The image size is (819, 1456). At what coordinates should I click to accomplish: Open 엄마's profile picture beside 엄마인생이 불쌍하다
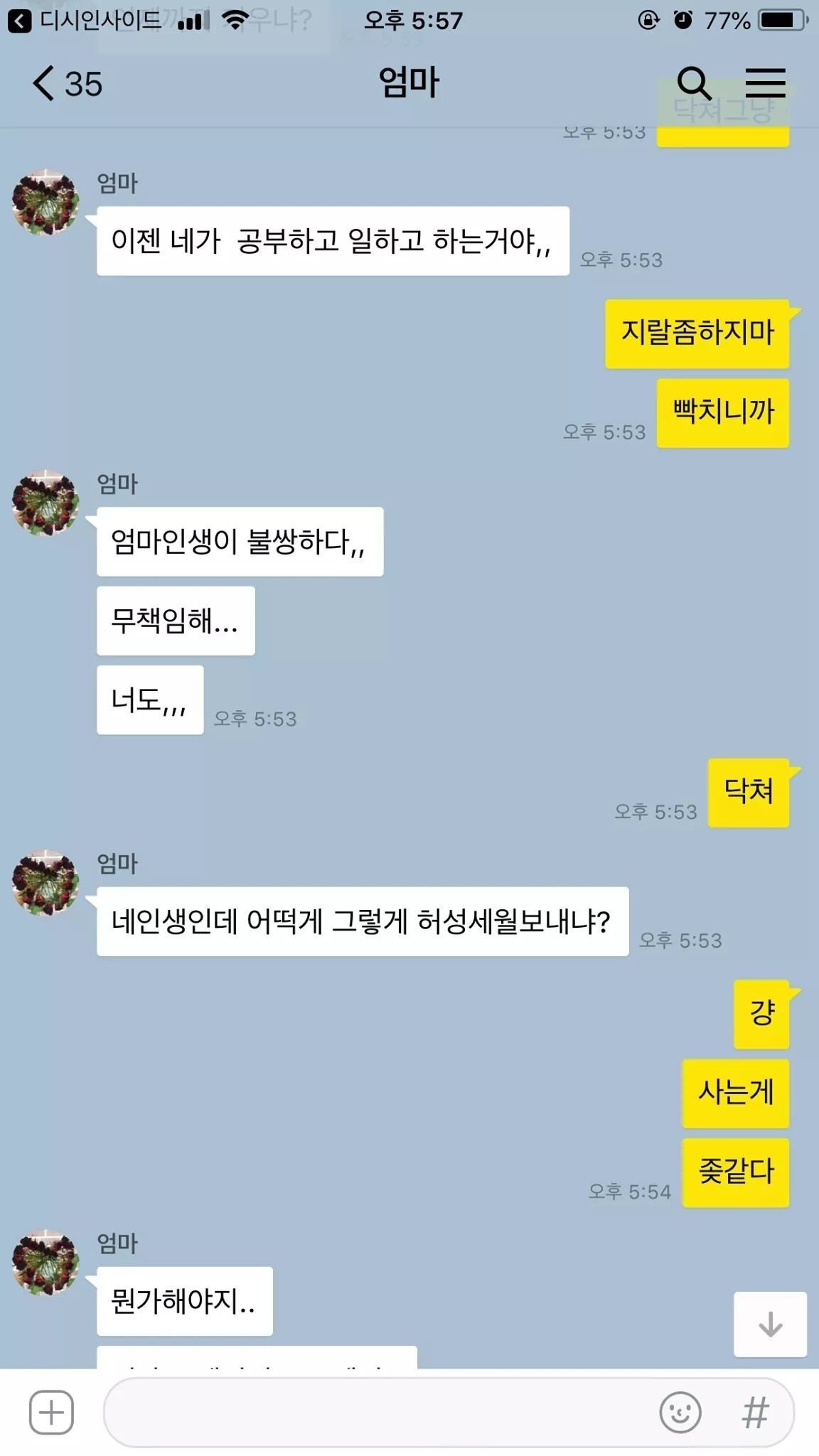point(45,503)
